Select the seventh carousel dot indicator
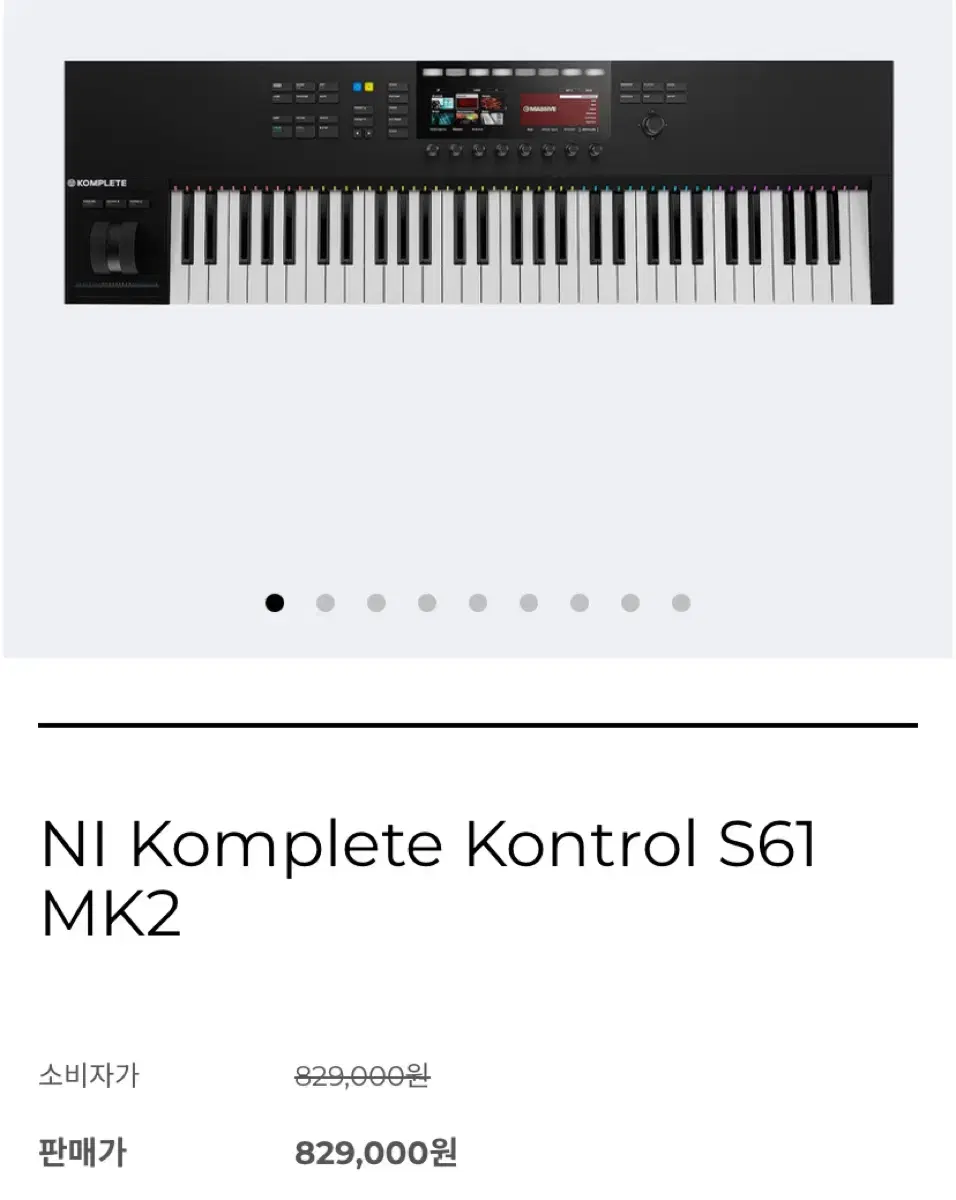This screenshot has width=956, height=1200. coord(579,602)
